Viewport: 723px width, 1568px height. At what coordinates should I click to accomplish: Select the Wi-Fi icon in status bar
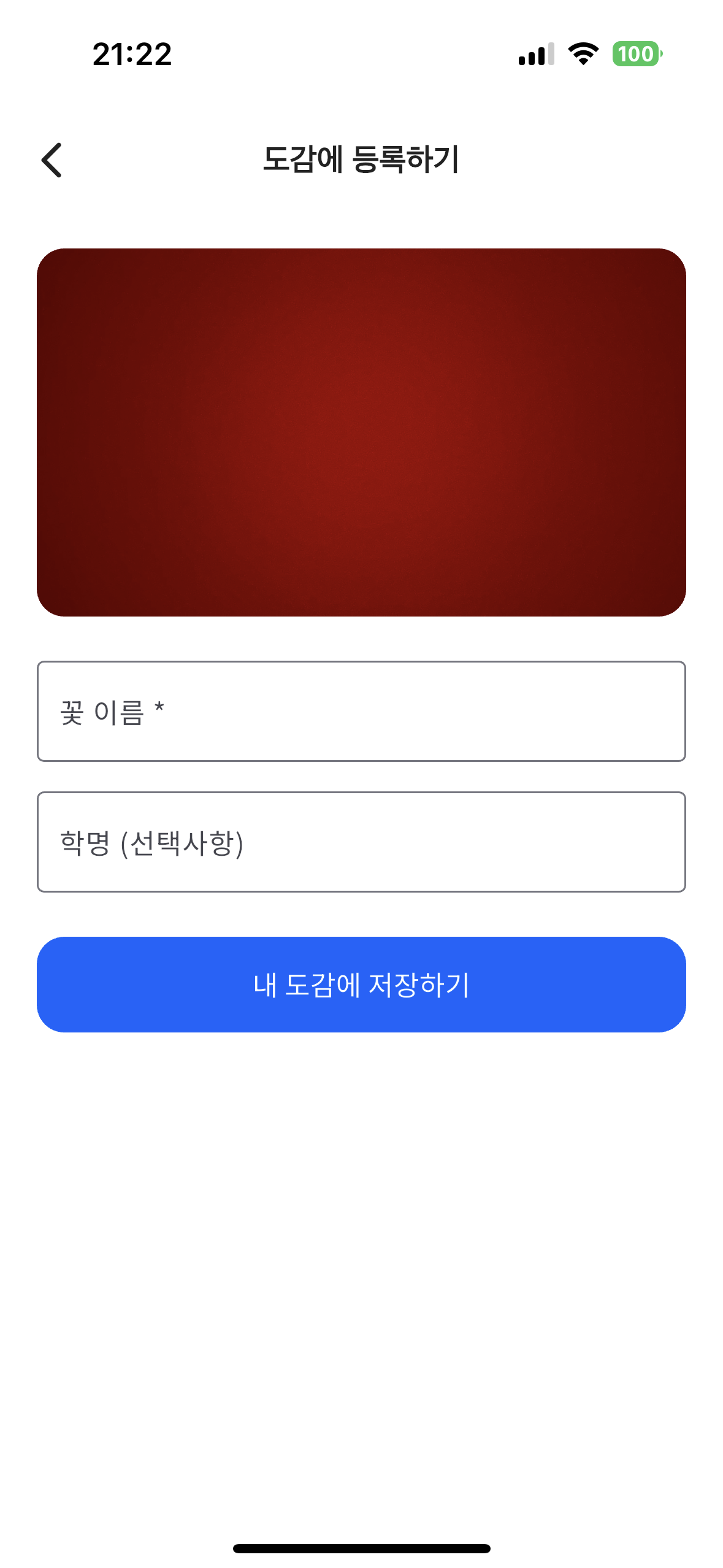[x=581, y=55]
